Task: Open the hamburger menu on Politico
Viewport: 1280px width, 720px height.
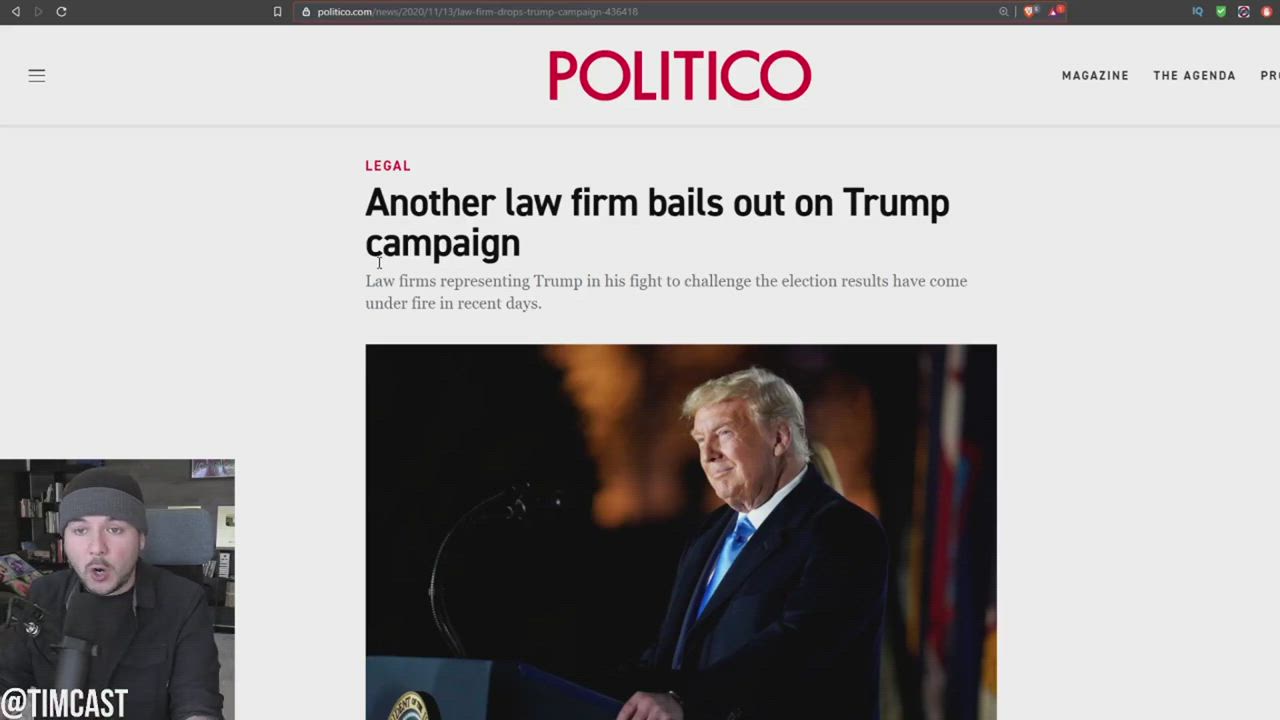Action: pos(37,75)
